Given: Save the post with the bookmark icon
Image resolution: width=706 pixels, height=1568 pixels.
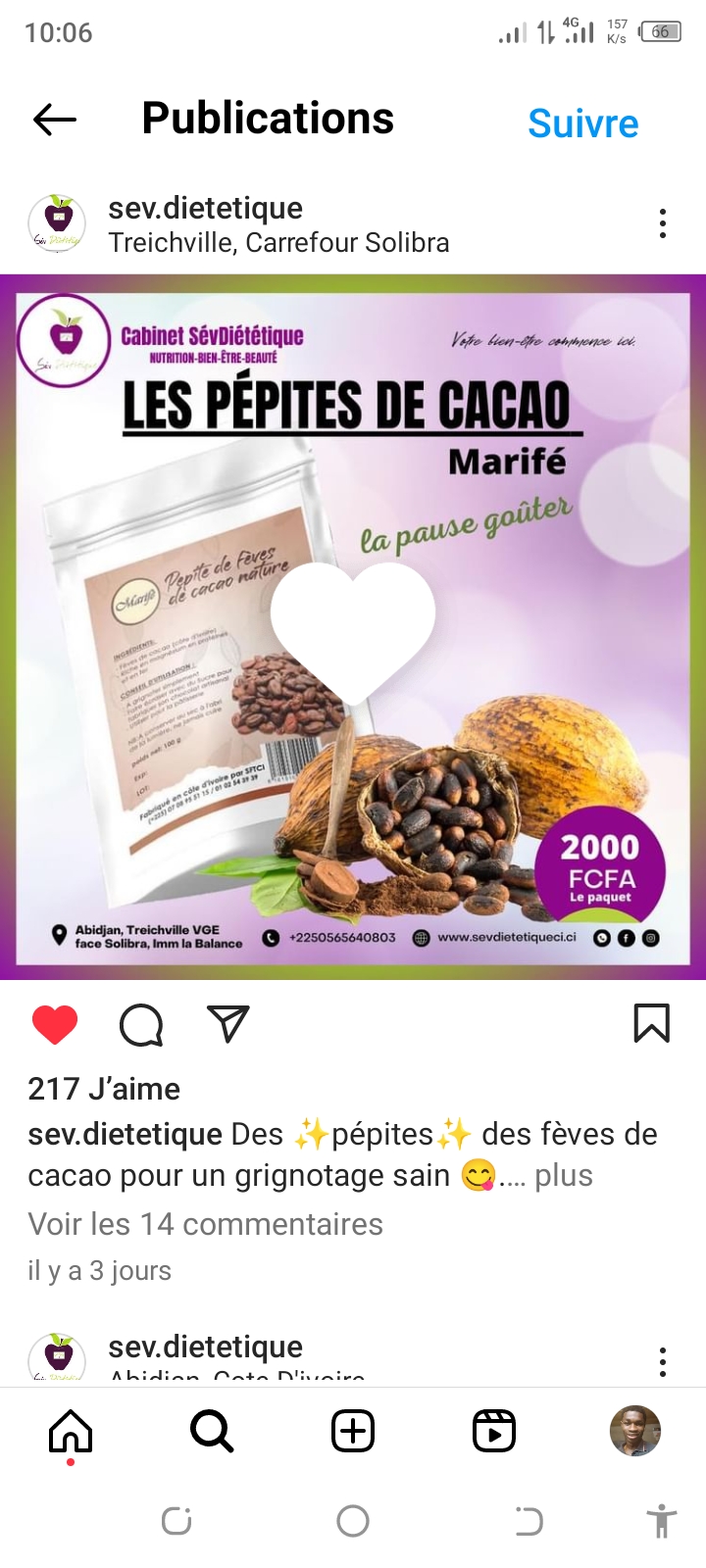Looking at the screenshot, I should pyautogui.click(x=651, y=1023).
